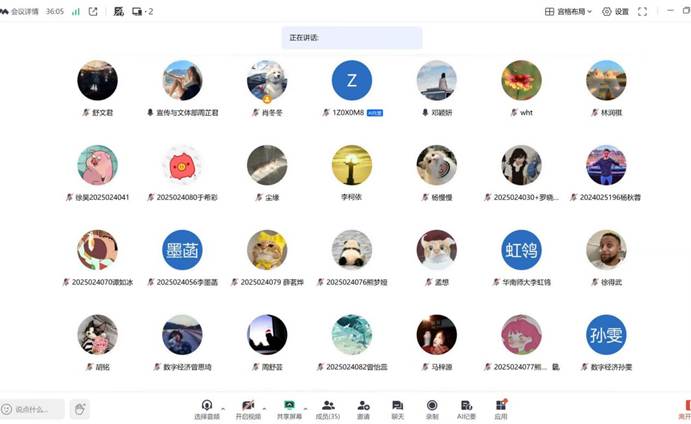Turn on video (开启视频)

(246, 408)
